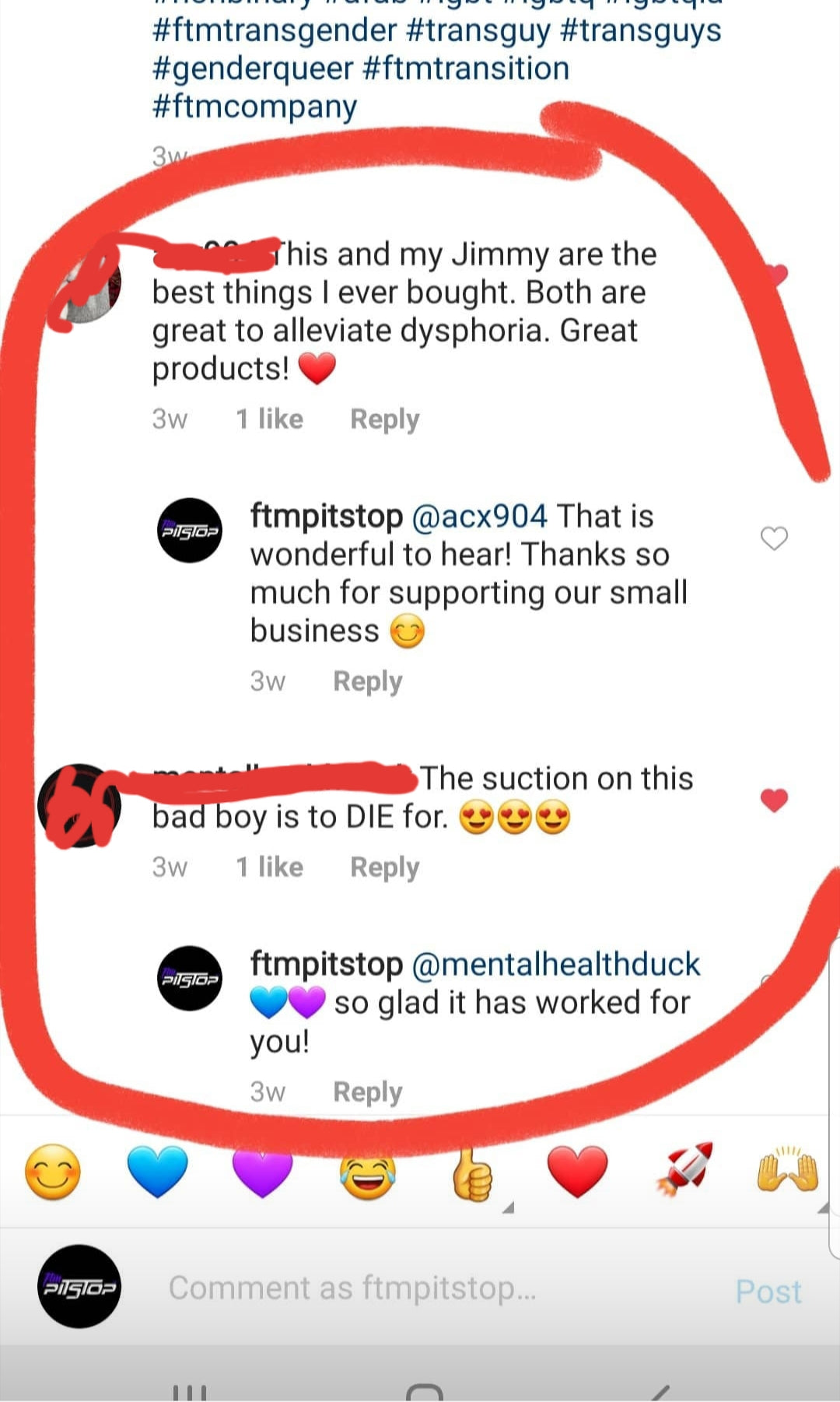The height and width of the screenshot is (1402, 840).
Task: Open the #ftmcompany hashtag
Action: (254, 107)
